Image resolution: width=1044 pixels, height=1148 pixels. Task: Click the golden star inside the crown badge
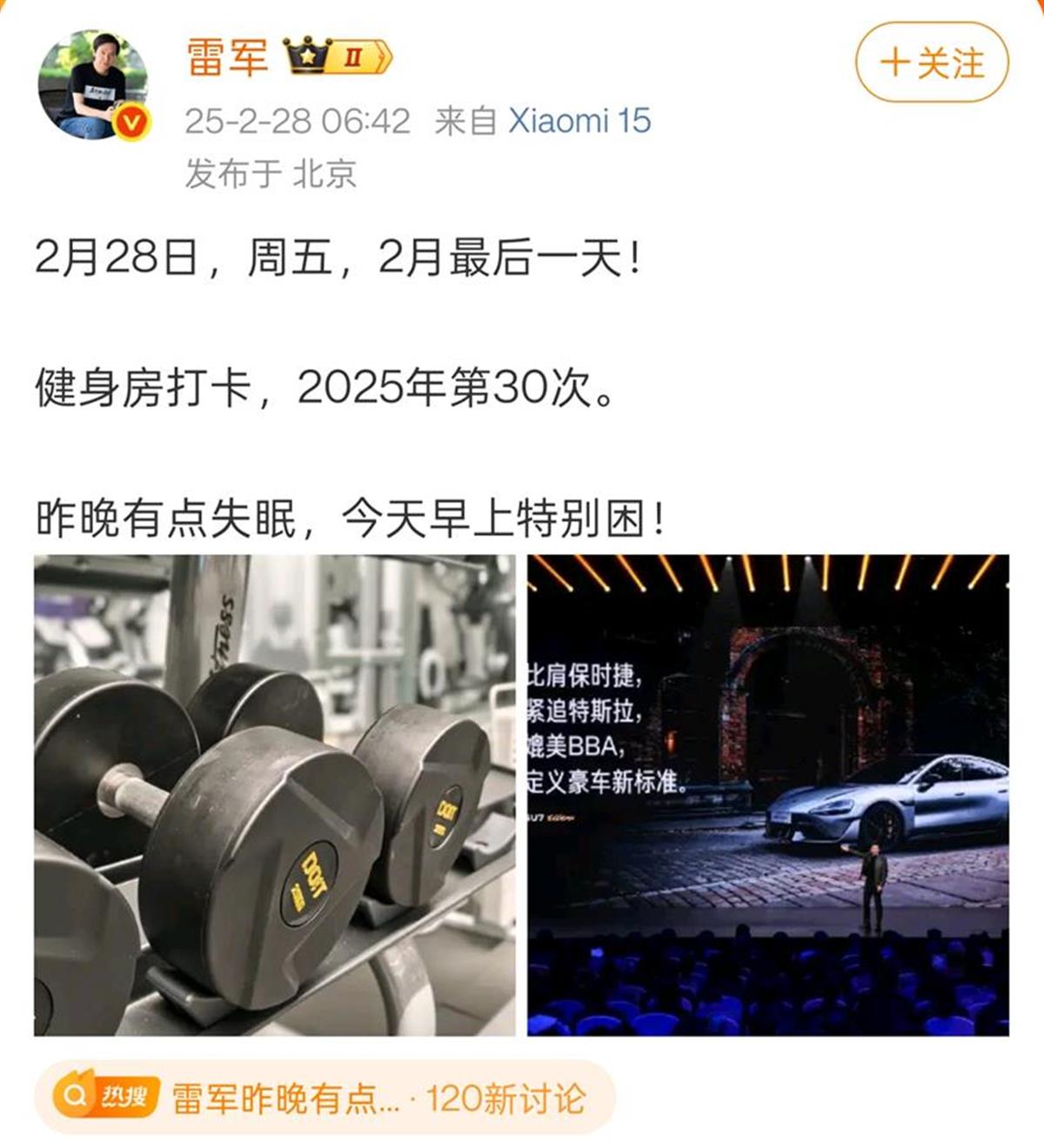tap(310, 57)
